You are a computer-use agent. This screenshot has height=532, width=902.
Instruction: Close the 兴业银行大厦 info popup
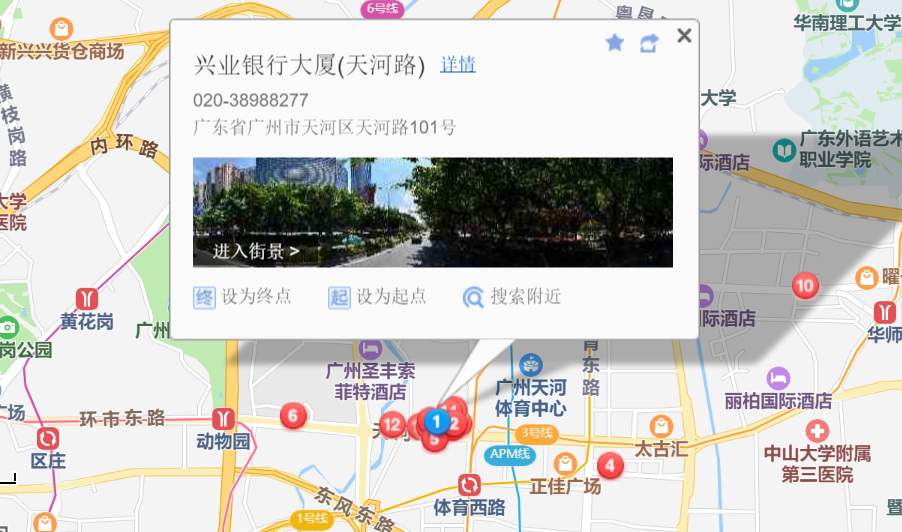[684, 36]
